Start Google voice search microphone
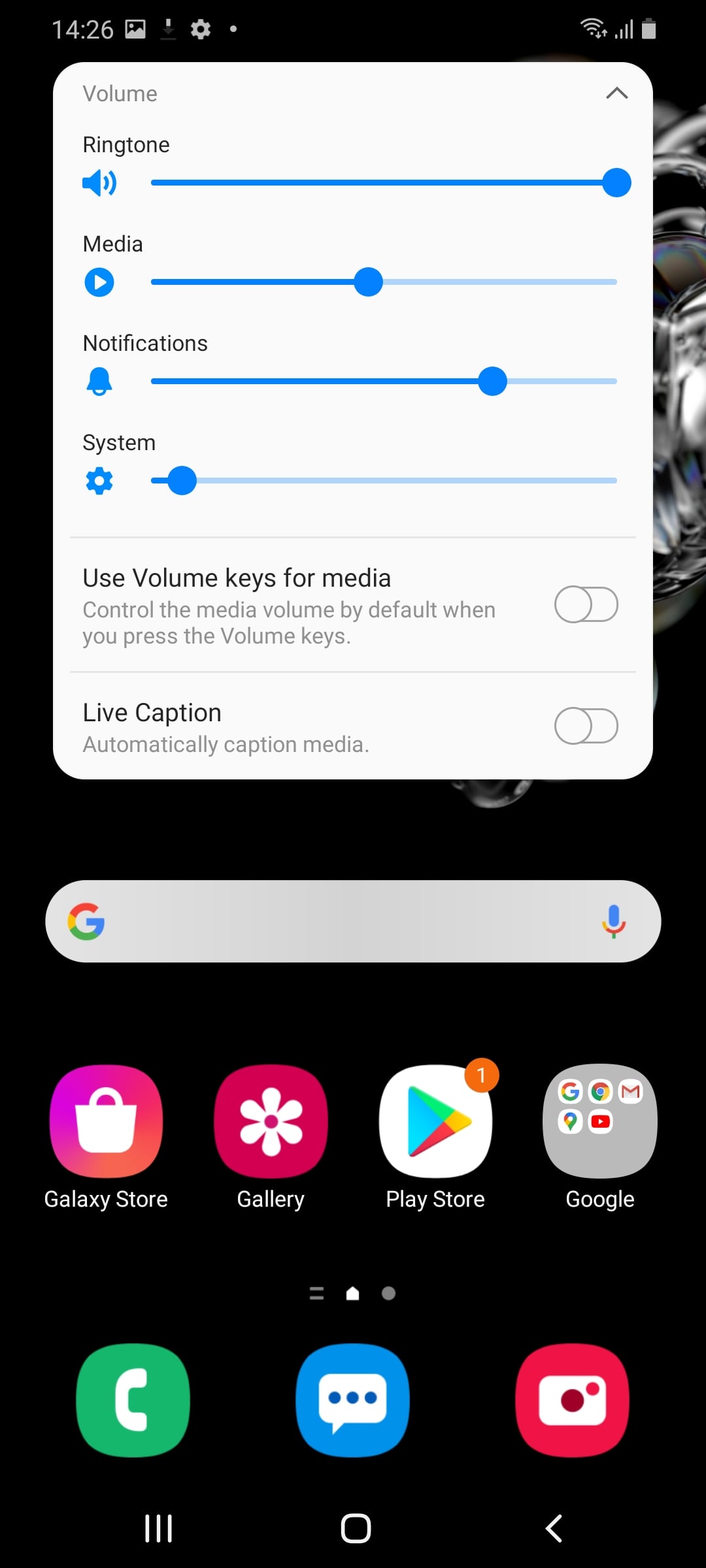 tap(613, 921)
